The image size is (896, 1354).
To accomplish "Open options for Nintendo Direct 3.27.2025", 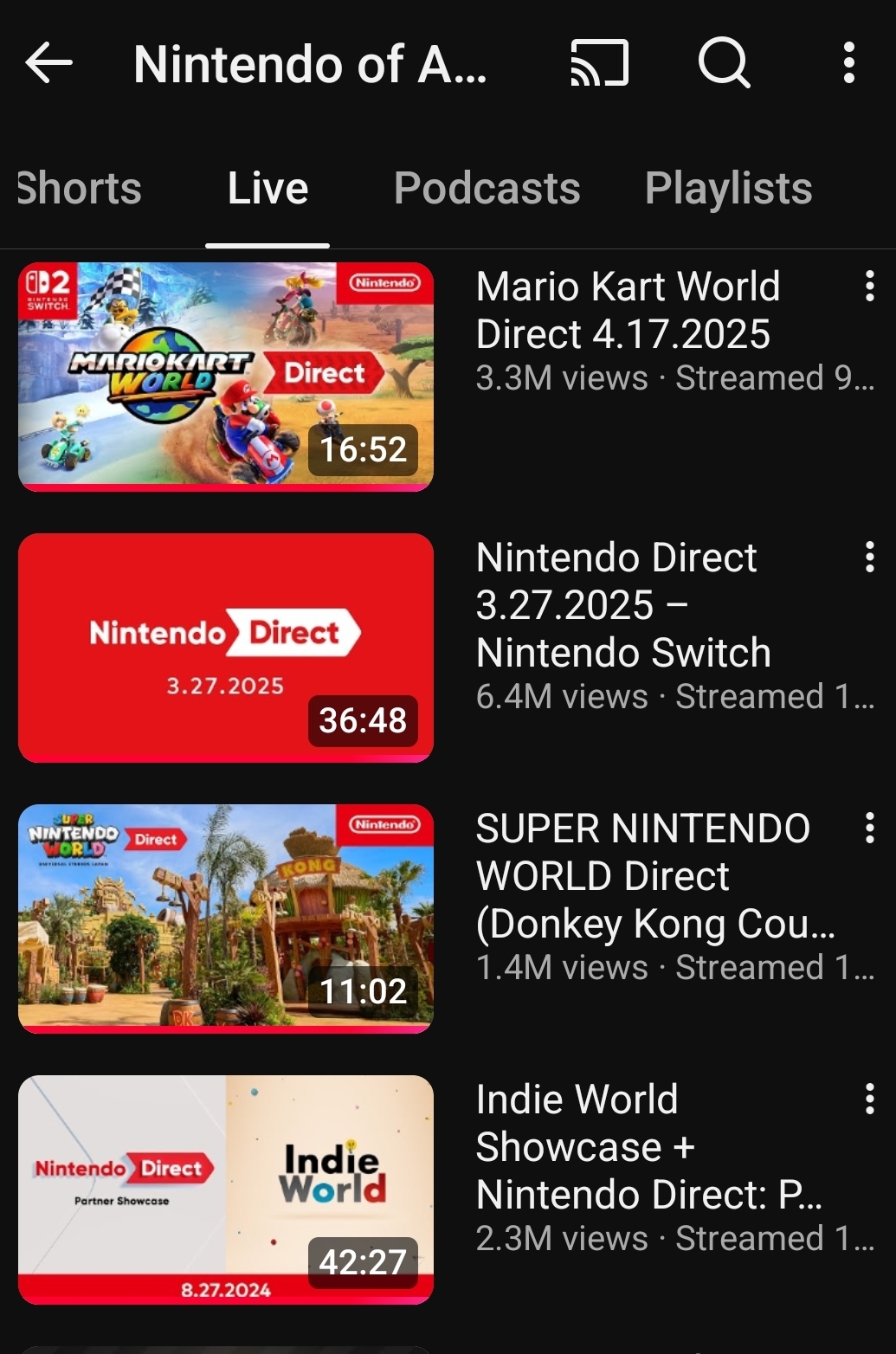I will pyautogui.click(x=869, y=558).
